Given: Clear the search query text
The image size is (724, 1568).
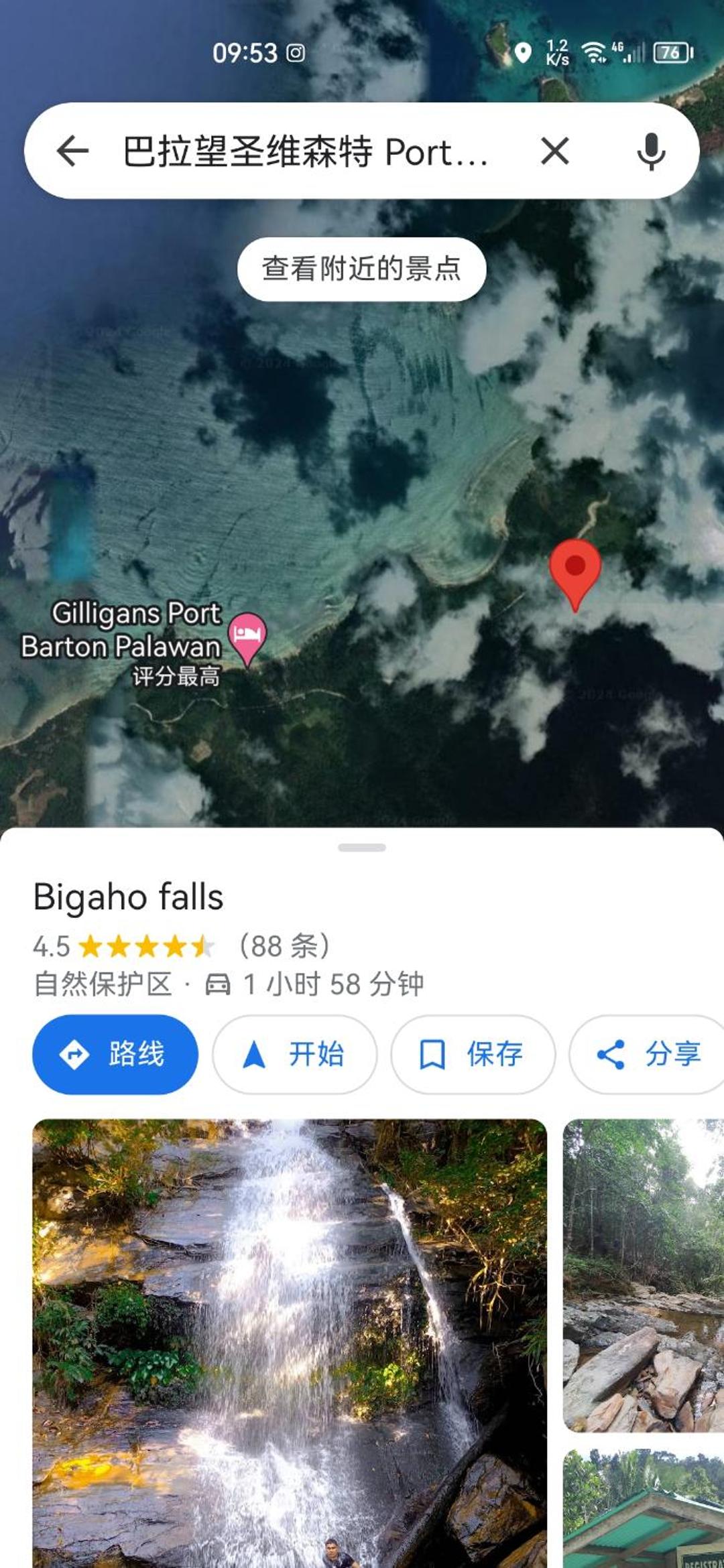Looking at the screenshot, I should point(554,151).
